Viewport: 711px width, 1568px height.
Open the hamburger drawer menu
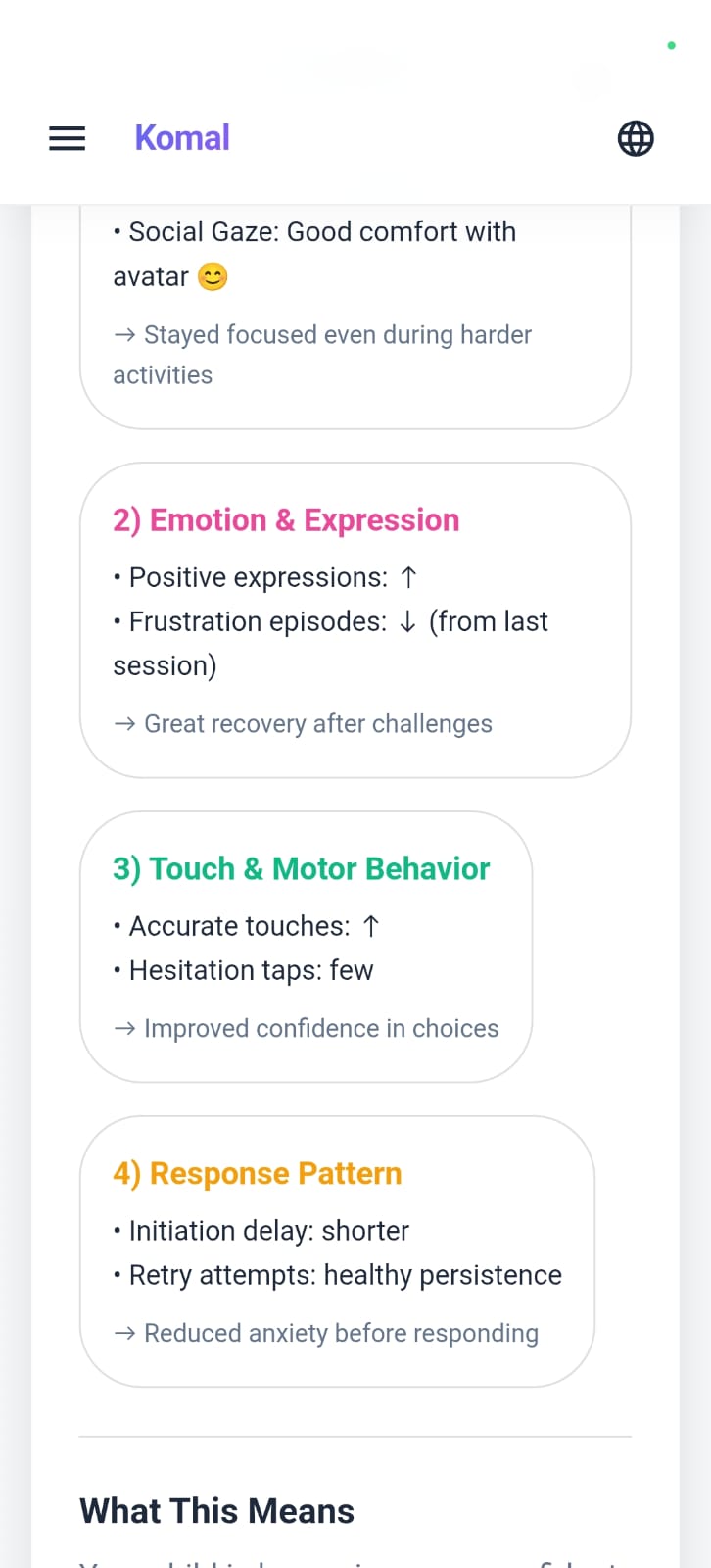(x=68, y=138)
